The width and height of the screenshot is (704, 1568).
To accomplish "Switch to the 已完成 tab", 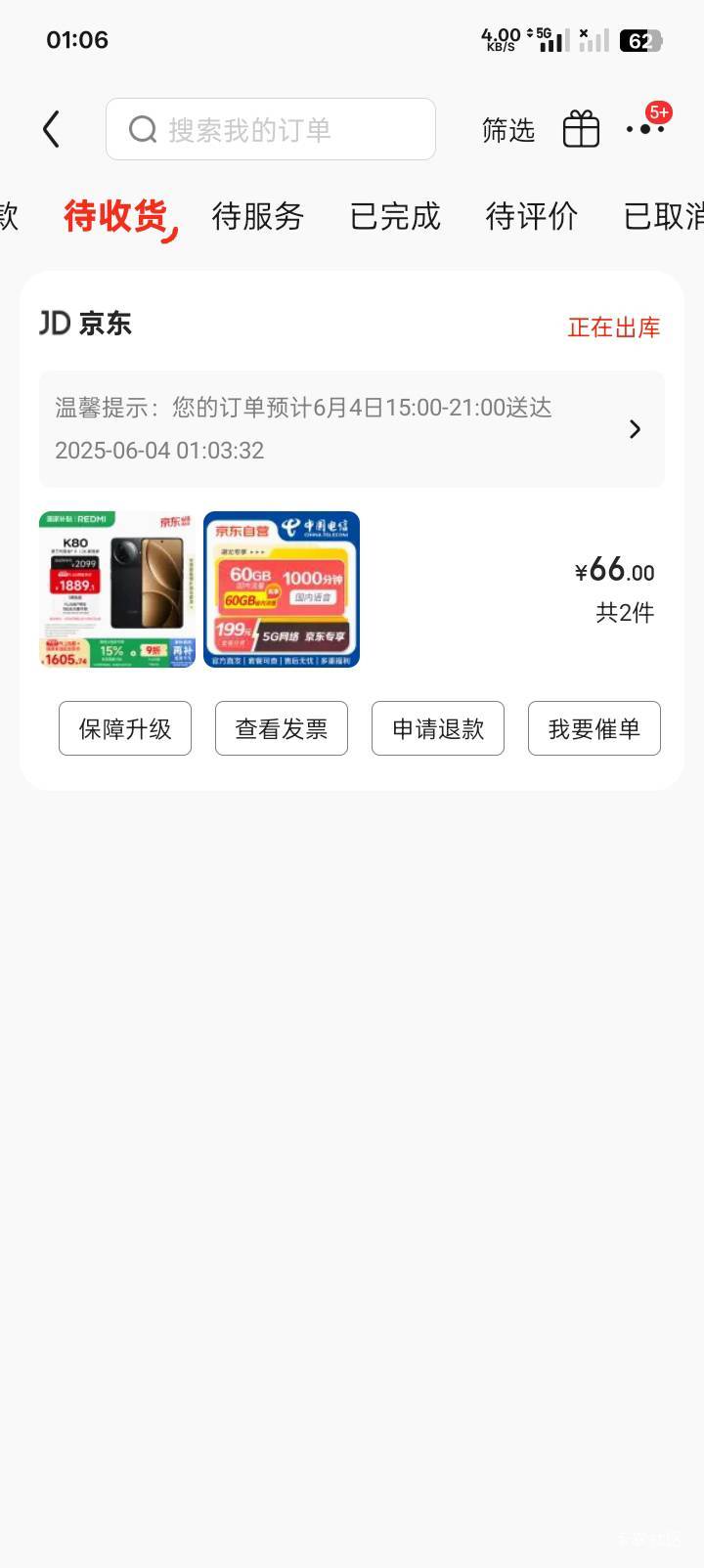I will [395, 216].
